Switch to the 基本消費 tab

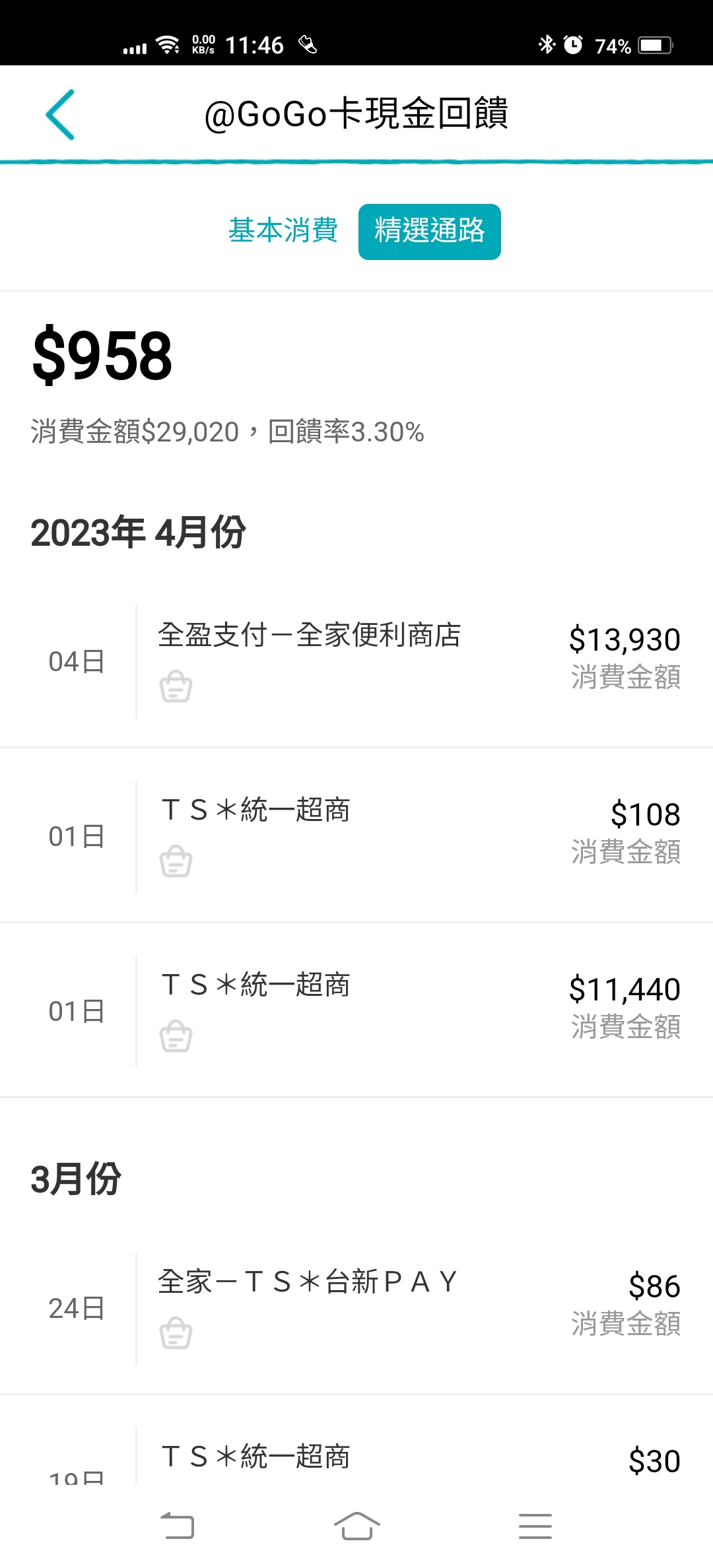tap(283, 231)
